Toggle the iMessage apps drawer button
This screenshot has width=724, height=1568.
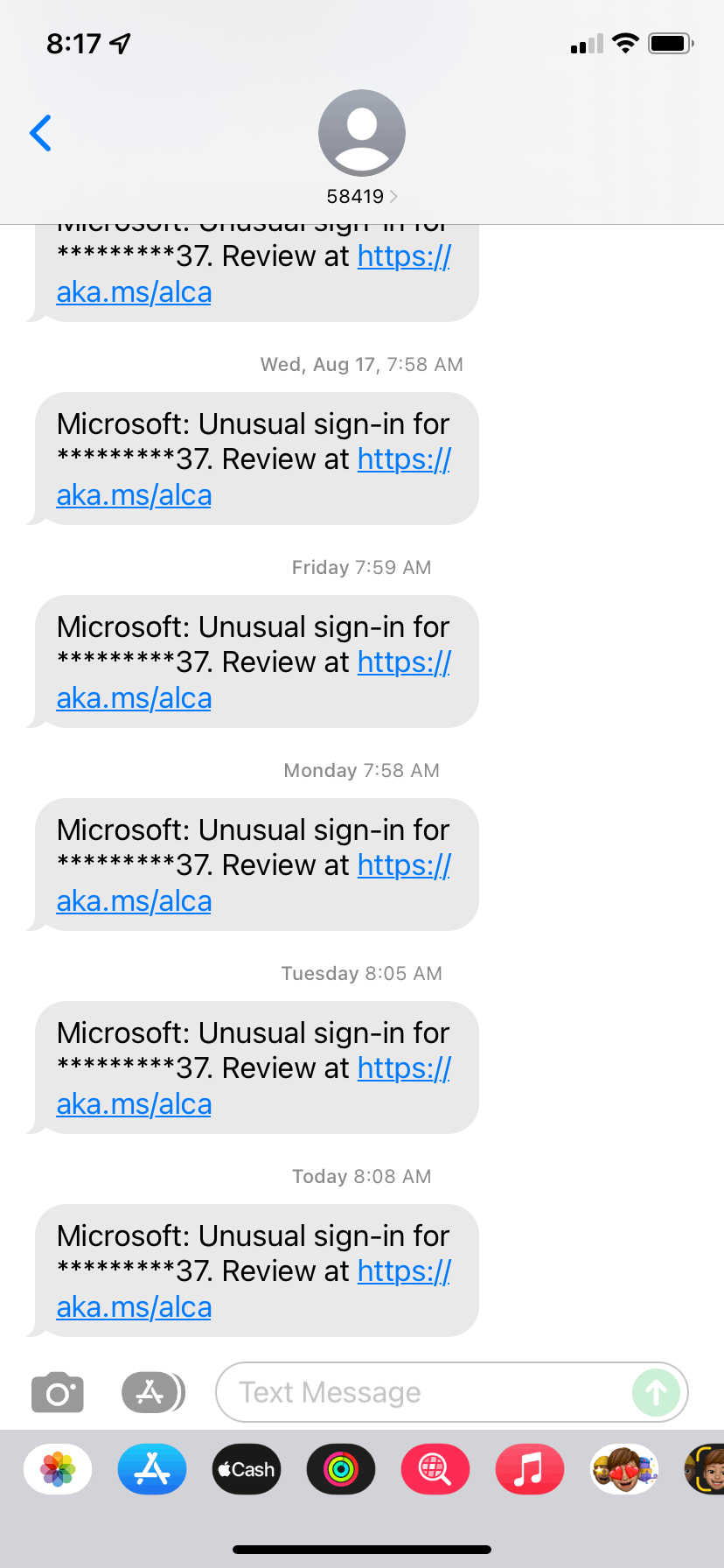point(152,1392)
